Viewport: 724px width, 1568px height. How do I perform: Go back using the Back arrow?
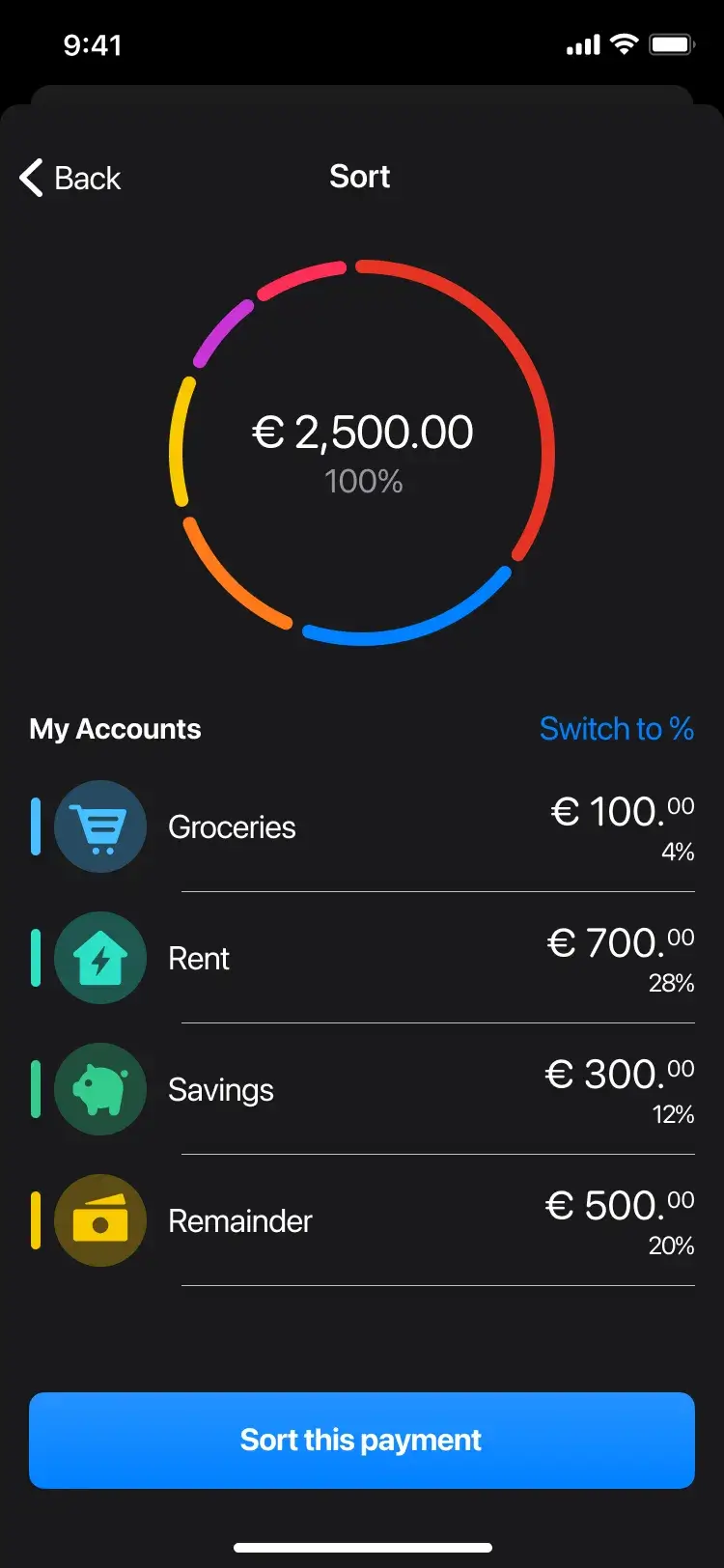click(70, 178)
